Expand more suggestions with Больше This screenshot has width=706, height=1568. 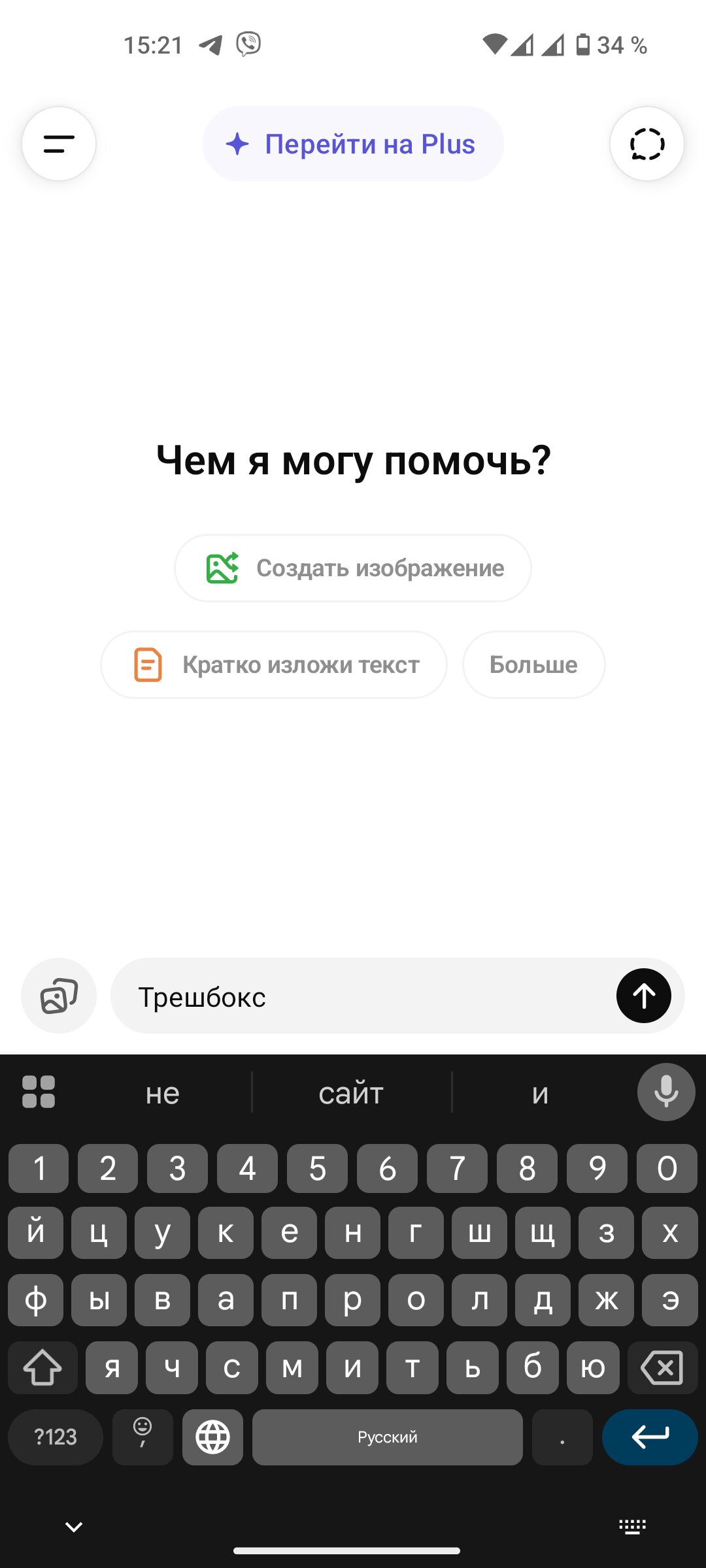[533, 664]
